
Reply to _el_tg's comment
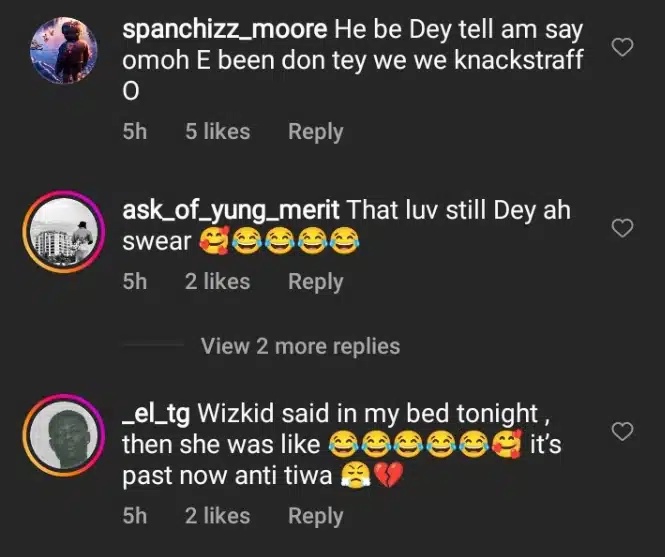click(315, 516)
